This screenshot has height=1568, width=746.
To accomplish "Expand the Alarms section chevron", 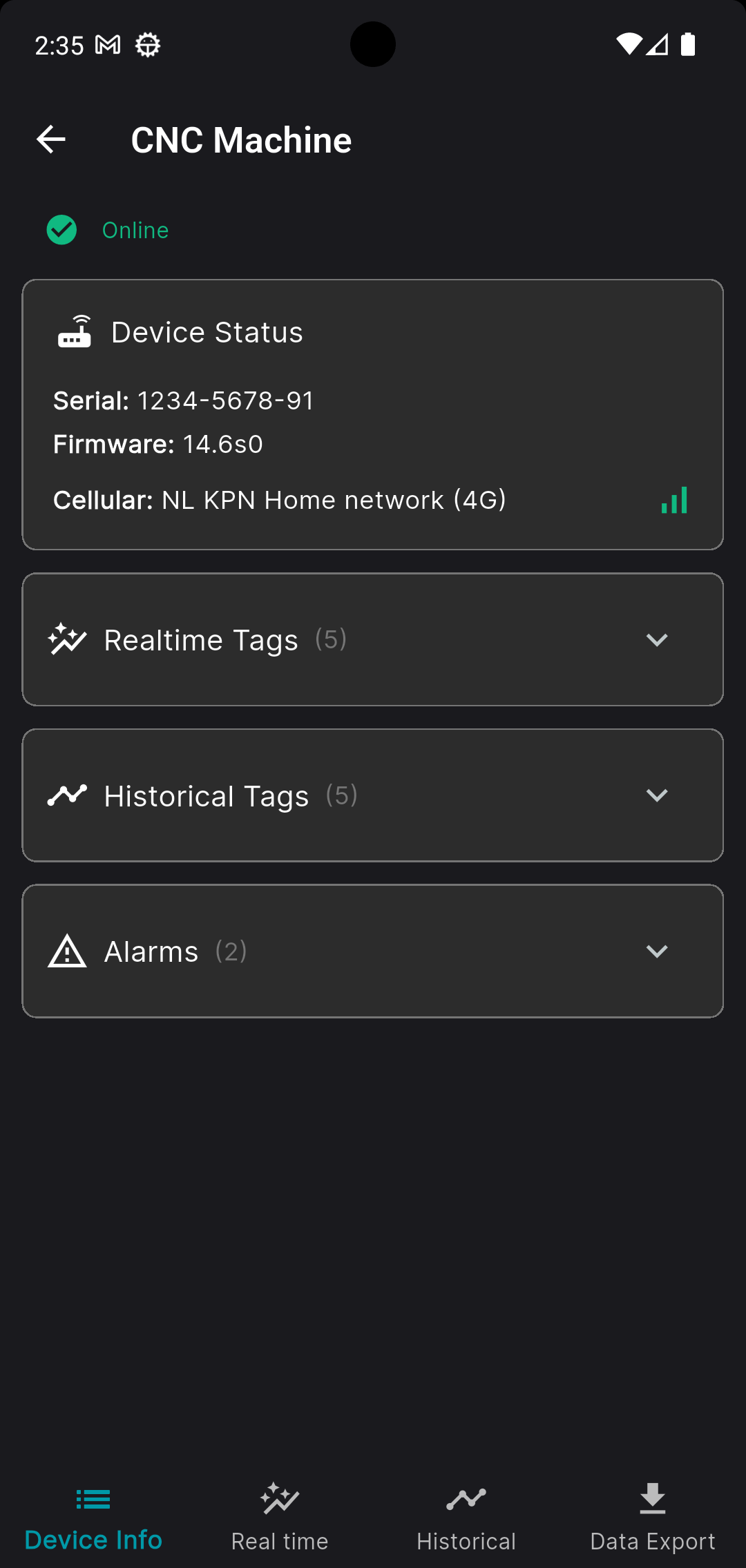I will pyautogui.click(x=657, y=951).
